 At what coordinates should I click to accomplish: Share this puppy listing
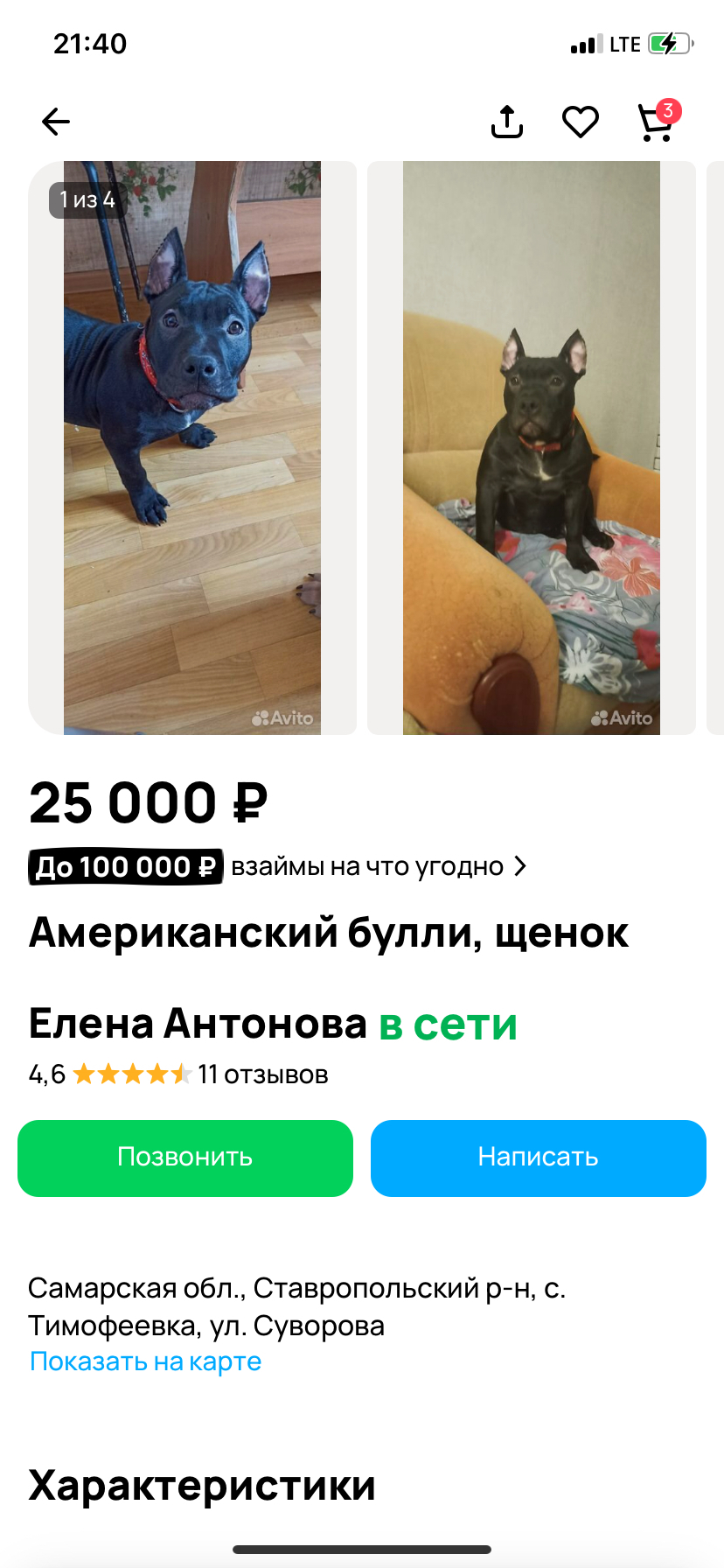point(507,122)
